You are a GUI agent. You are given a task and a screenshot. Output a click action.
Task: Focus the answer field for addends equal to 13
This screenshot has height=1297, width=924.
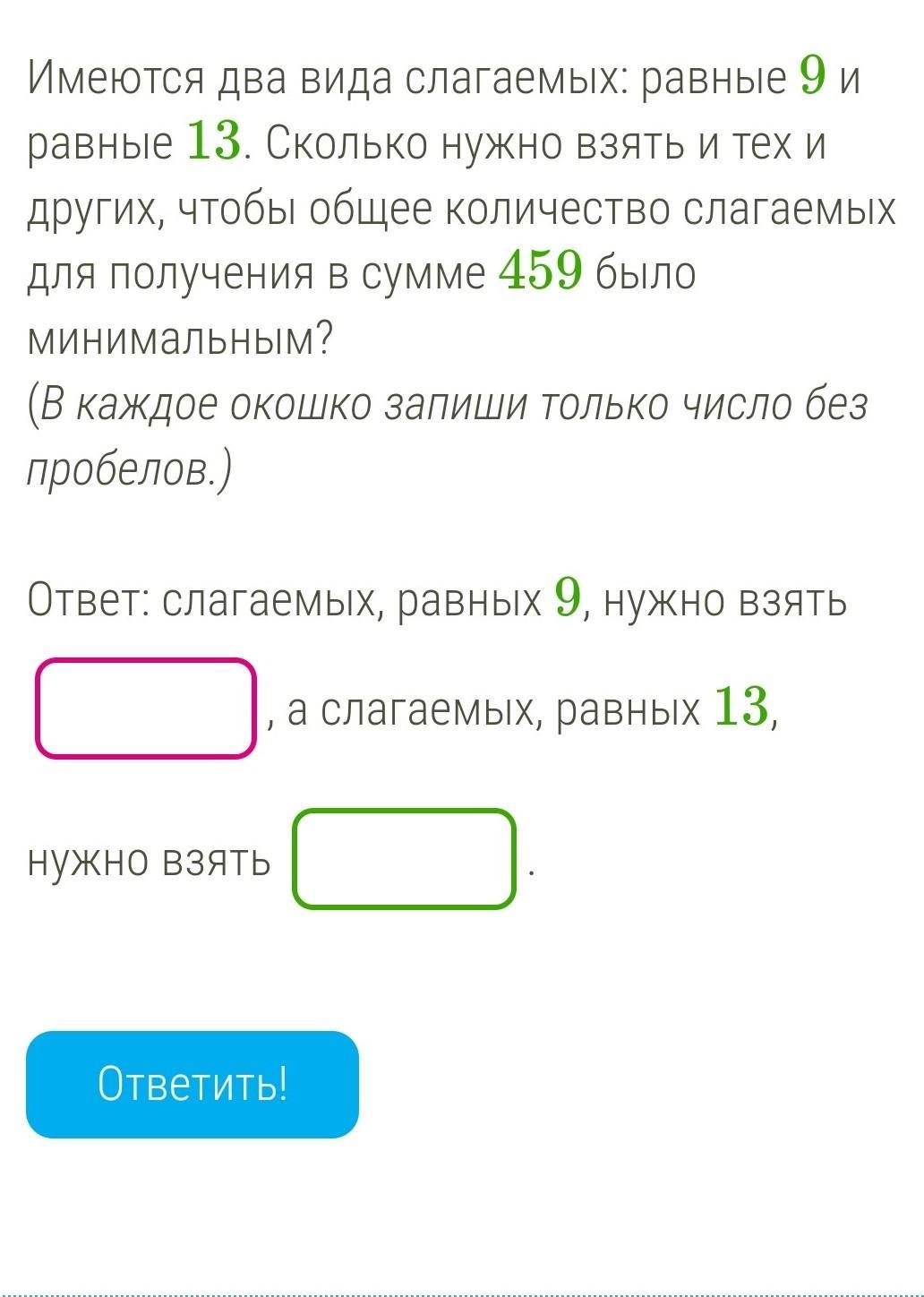[x=405, y=859]
